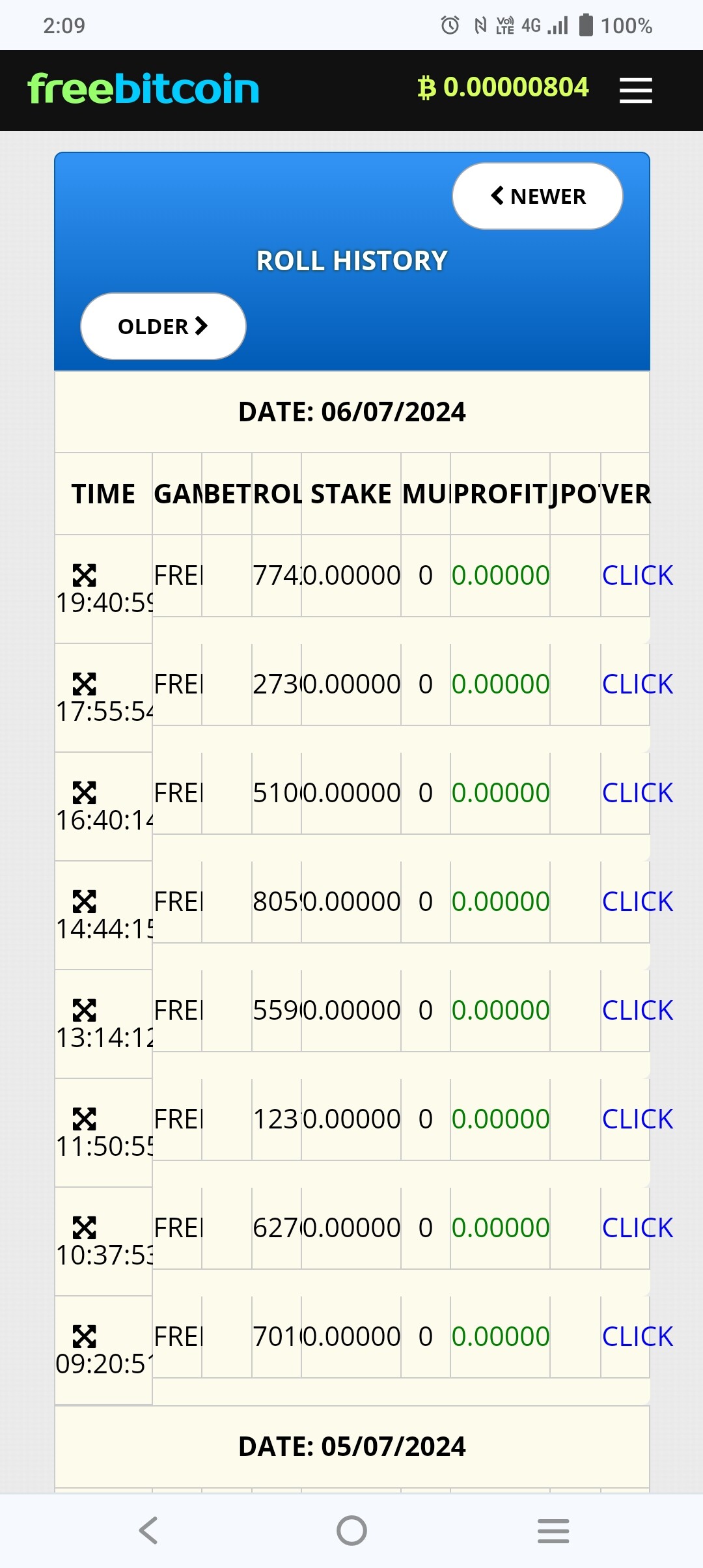
Task: Open recent apps from the navigation bar
Action: point(553,1530)
